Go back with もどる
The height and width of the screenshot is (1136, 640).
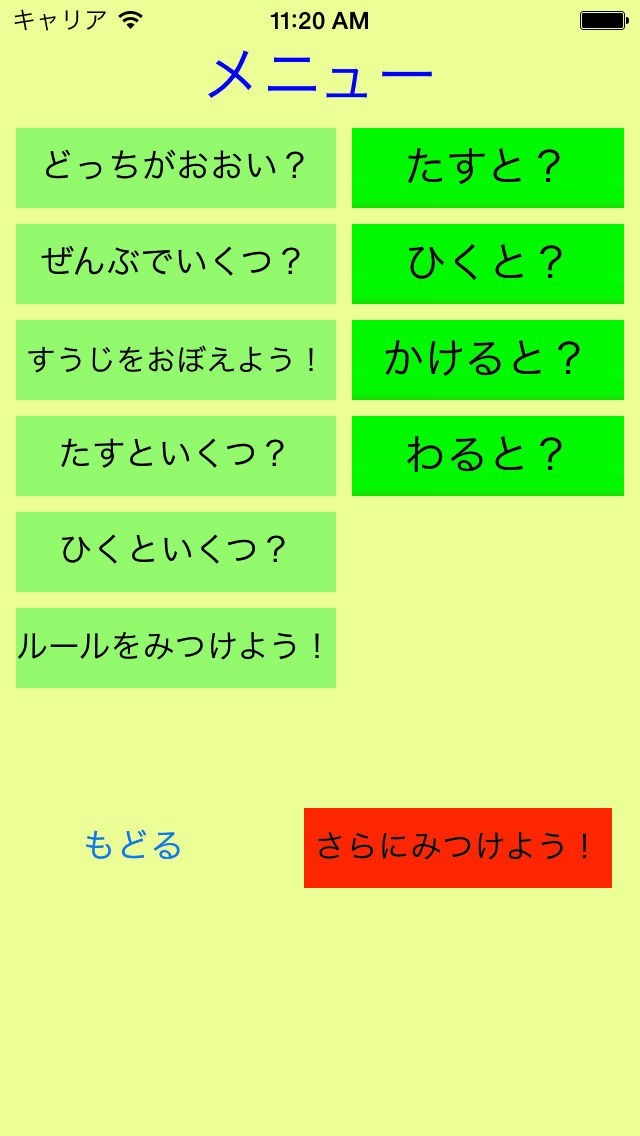pos(133,846)
